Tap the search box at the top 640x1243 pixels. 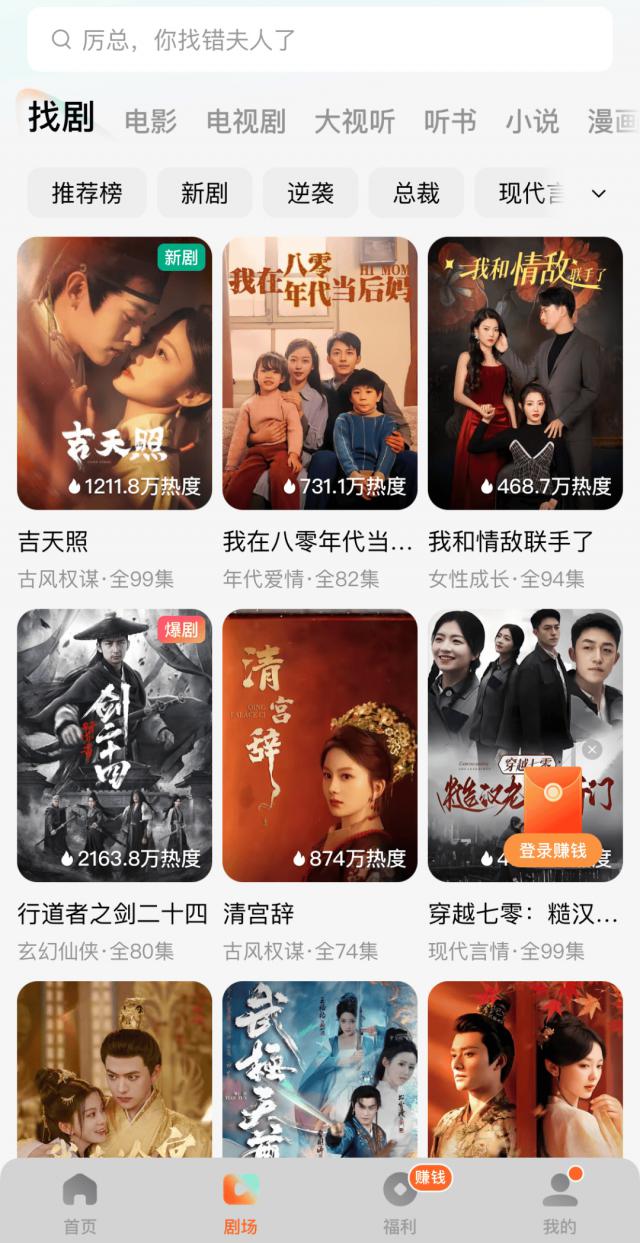coord(320,40)
